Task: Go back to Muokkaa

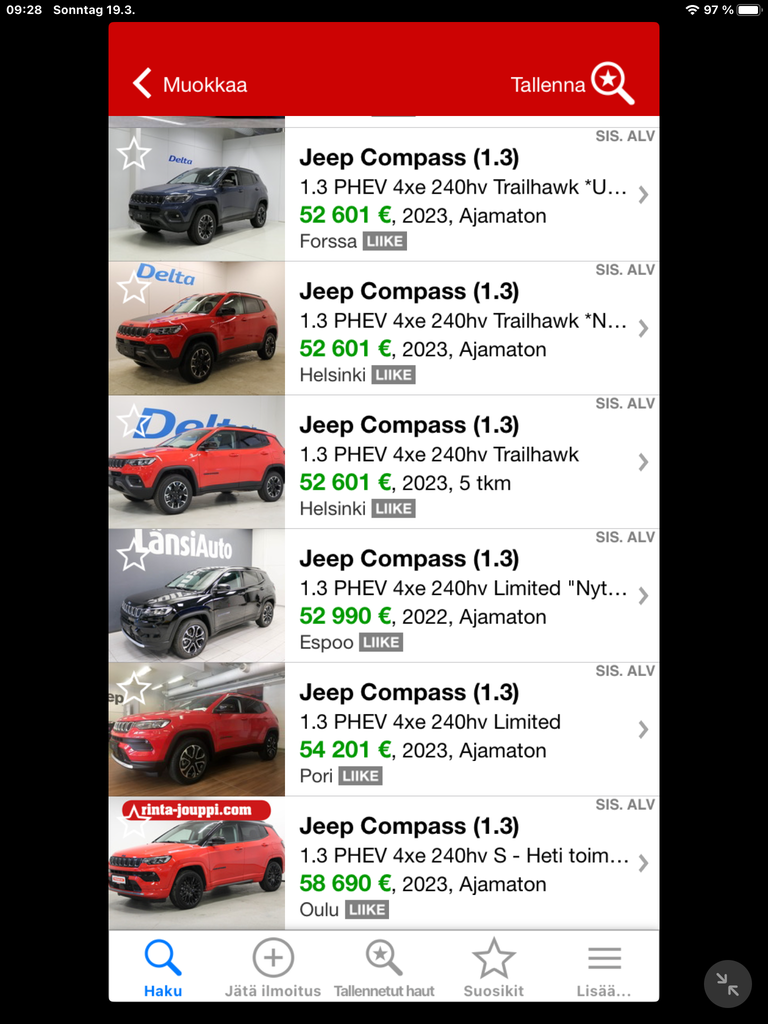Action: click(x=190, y=84)
